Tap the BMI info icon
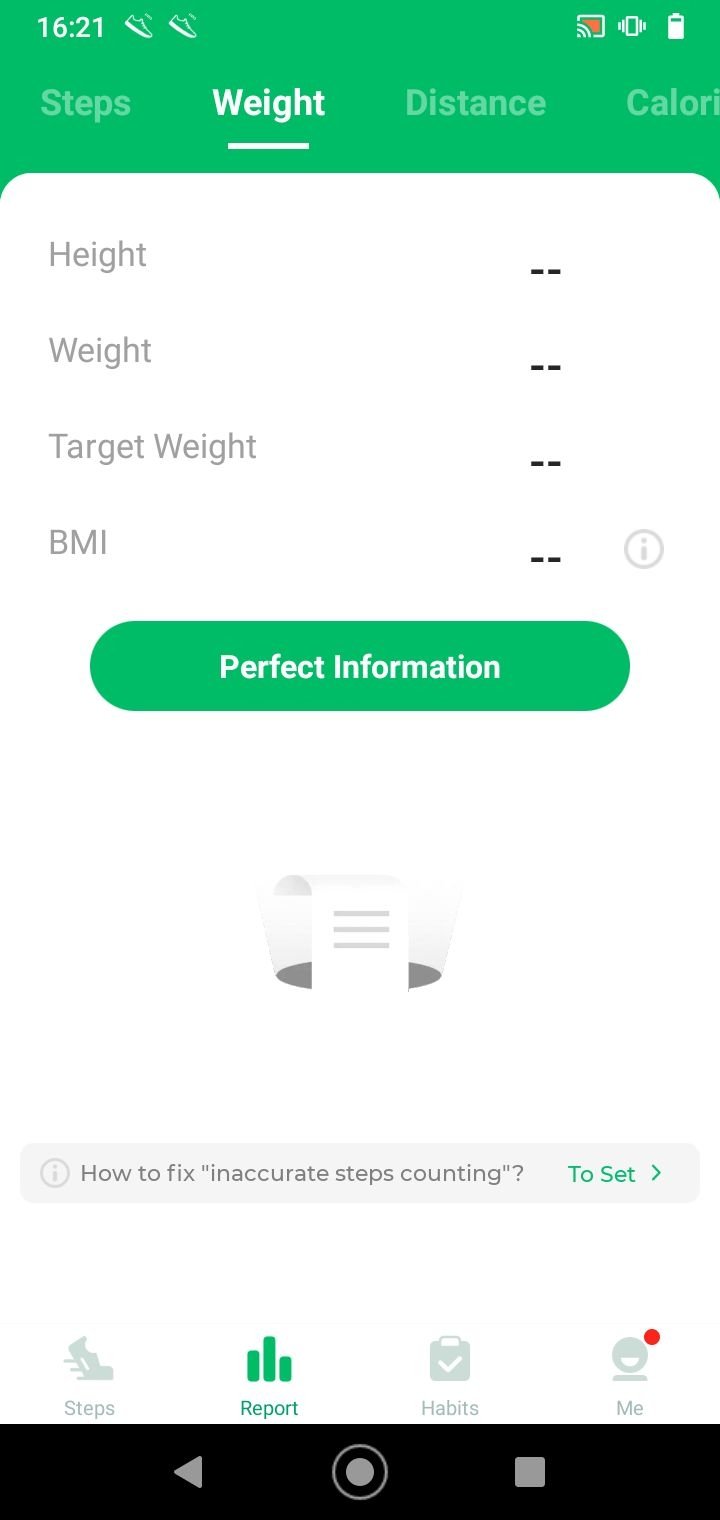Viewport: 720px width, 1520px height. pyautogui.click(x=644, y=549)
